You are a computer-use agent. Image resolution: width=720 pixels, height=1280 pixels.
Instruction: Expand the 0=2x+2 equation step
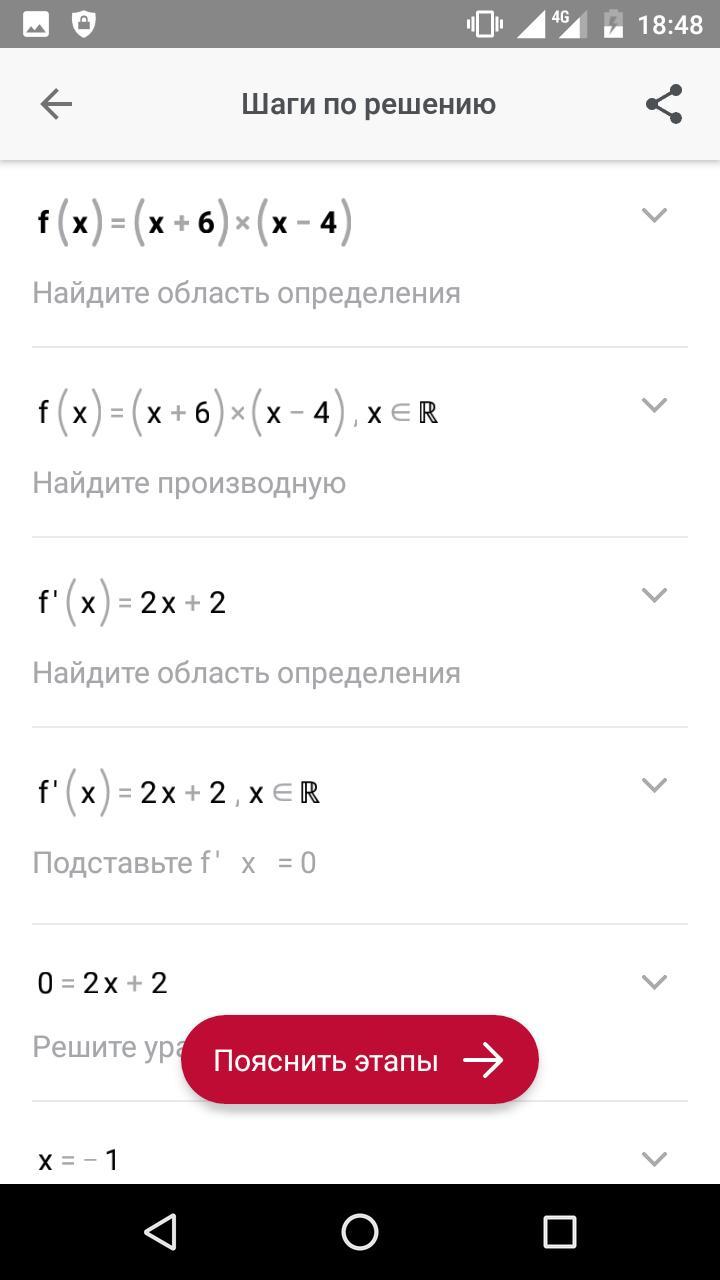point(654,982)
